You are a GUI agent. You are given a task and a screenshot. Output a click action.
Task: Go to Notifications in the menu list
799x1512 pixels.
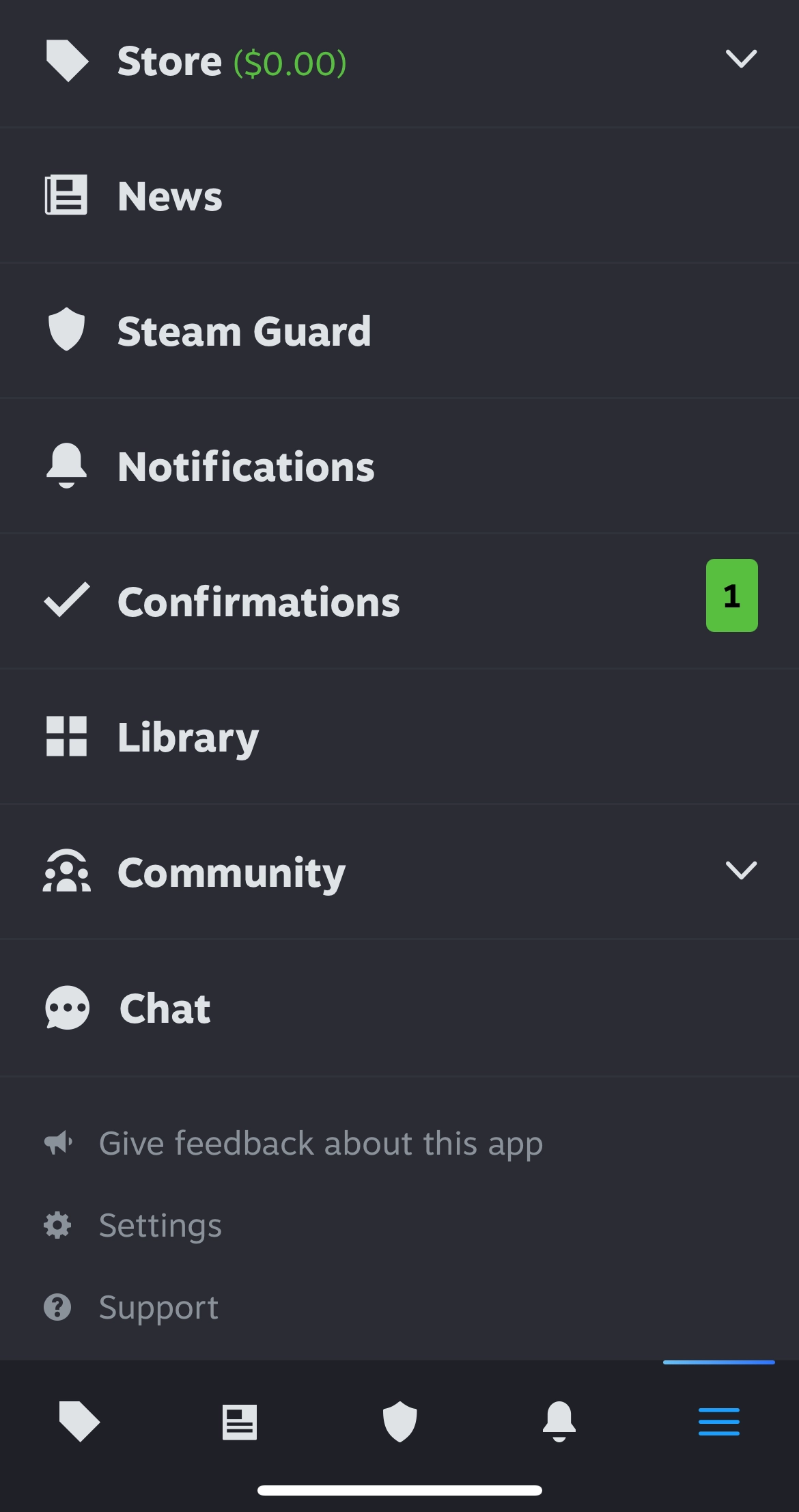246,467
